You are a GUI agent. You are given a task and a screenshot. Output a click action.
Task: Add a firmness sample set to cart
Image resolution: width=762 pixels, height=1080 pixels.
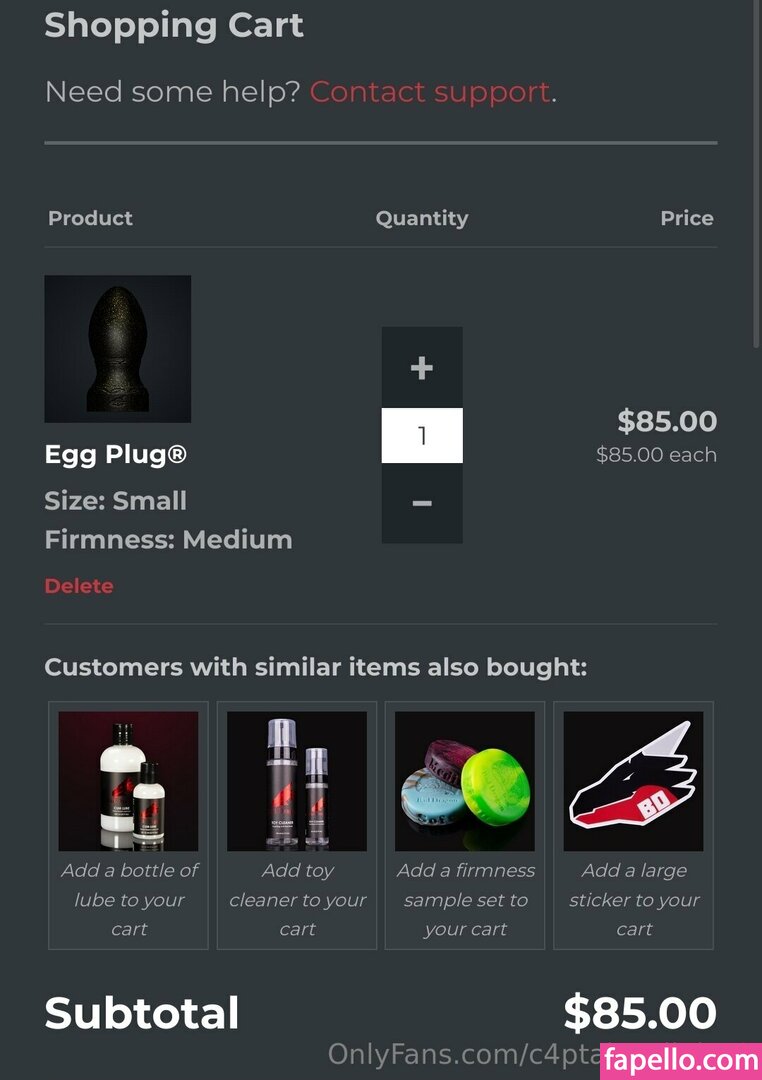tap(465, 825)
